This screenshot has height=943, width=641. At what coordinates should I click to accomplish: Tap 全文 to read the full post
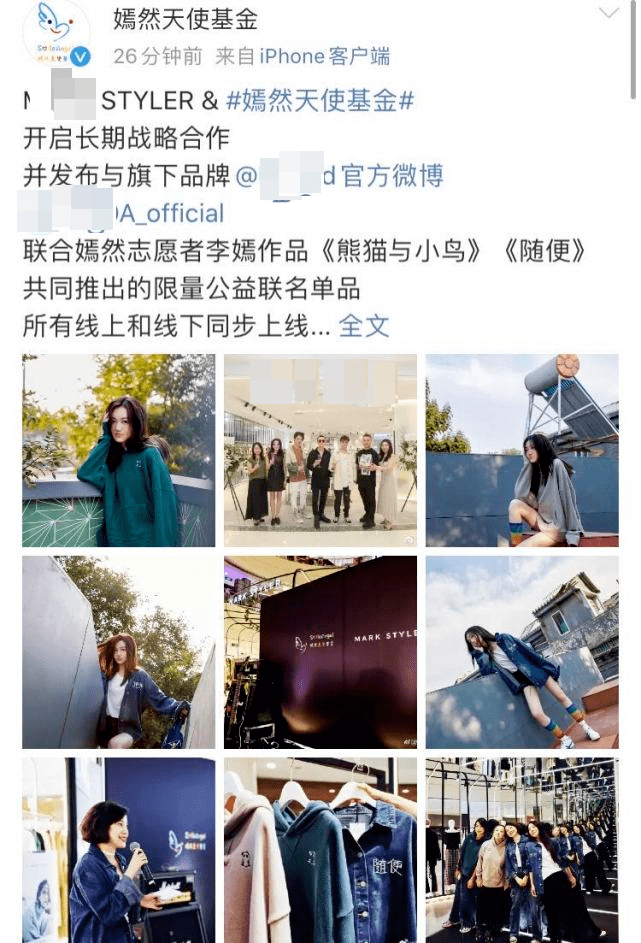pos(364,325)
